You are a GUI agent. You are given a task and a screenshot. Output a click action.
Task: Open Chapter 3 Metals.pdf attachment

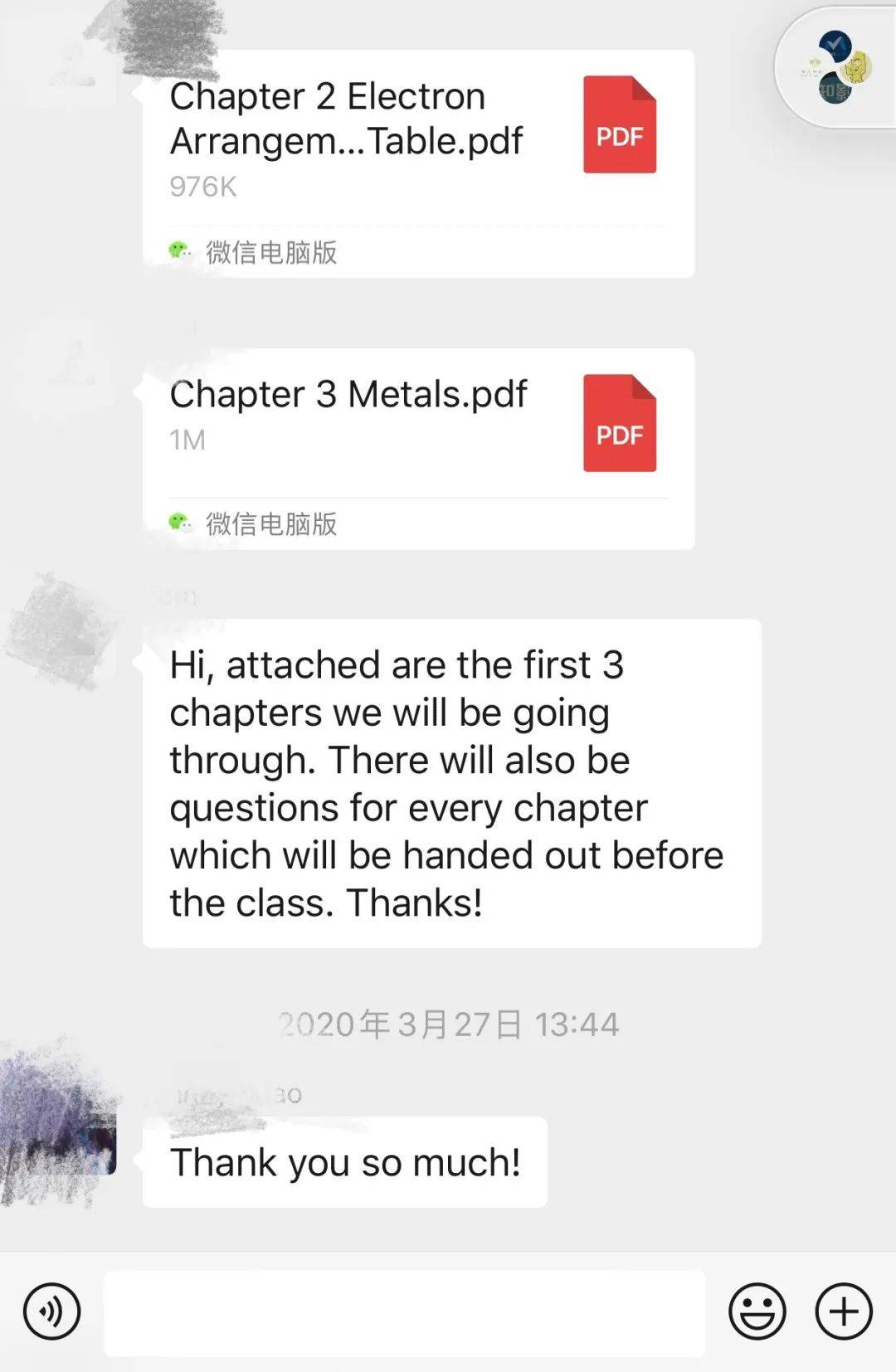click(x=417, y=425)
